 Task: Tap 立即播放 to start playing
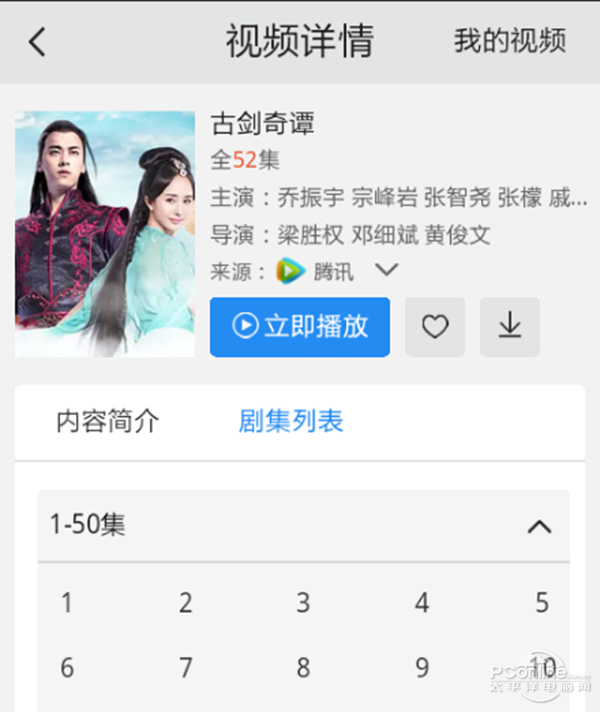(x=299, y=327)
